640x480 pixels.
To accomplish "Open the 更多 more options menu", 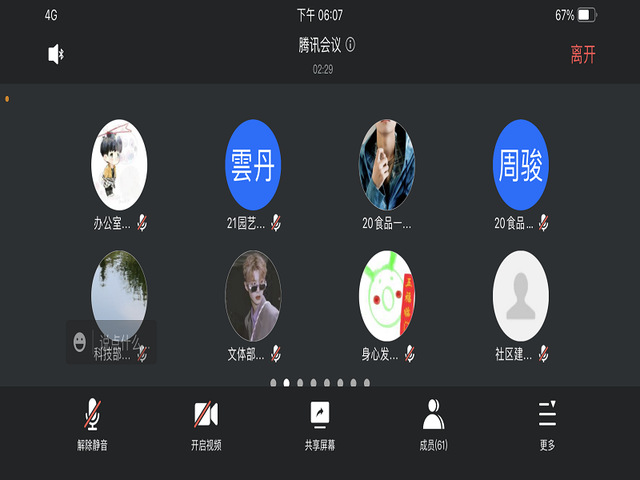I will coord(547,424).
